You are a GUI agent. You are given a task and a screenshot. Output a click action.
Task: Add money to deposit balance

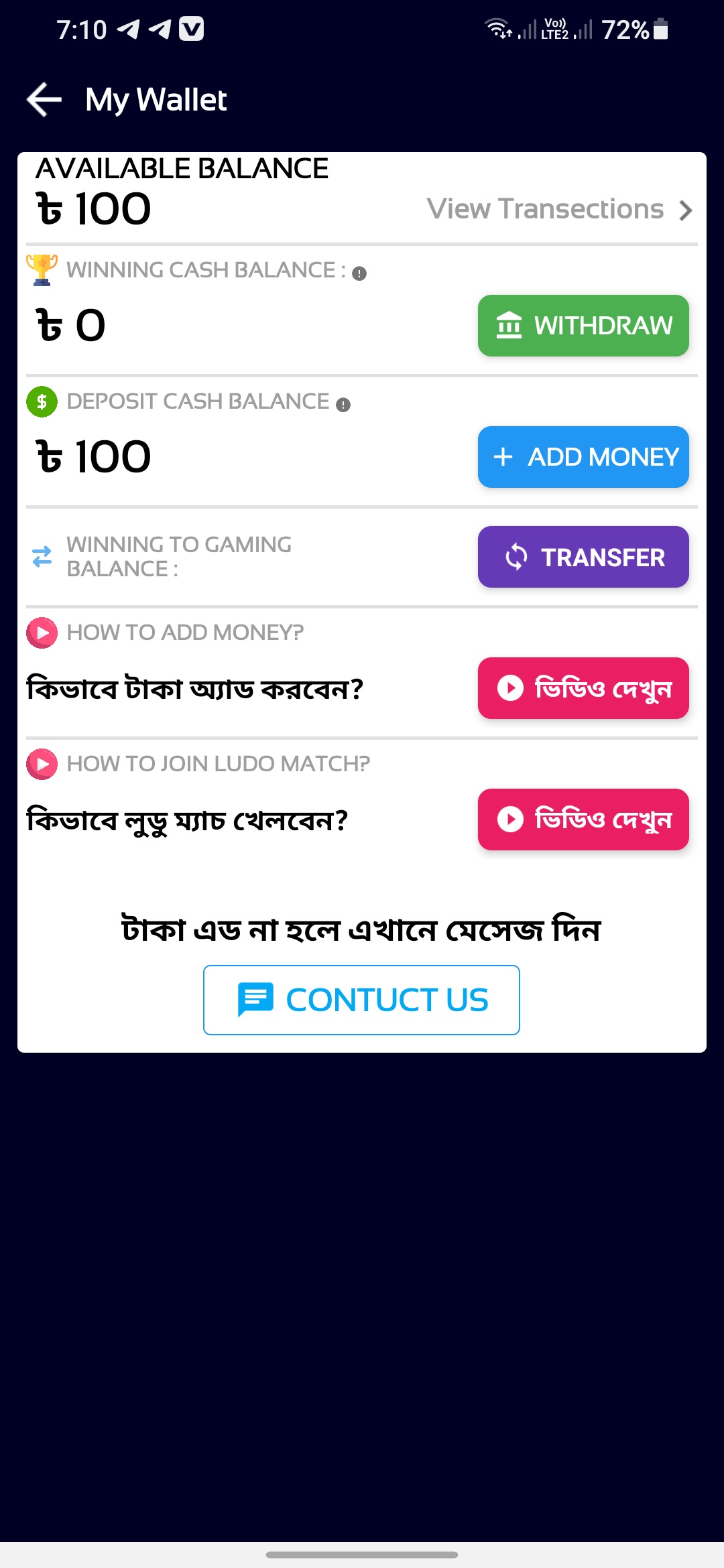click(583, 457)
